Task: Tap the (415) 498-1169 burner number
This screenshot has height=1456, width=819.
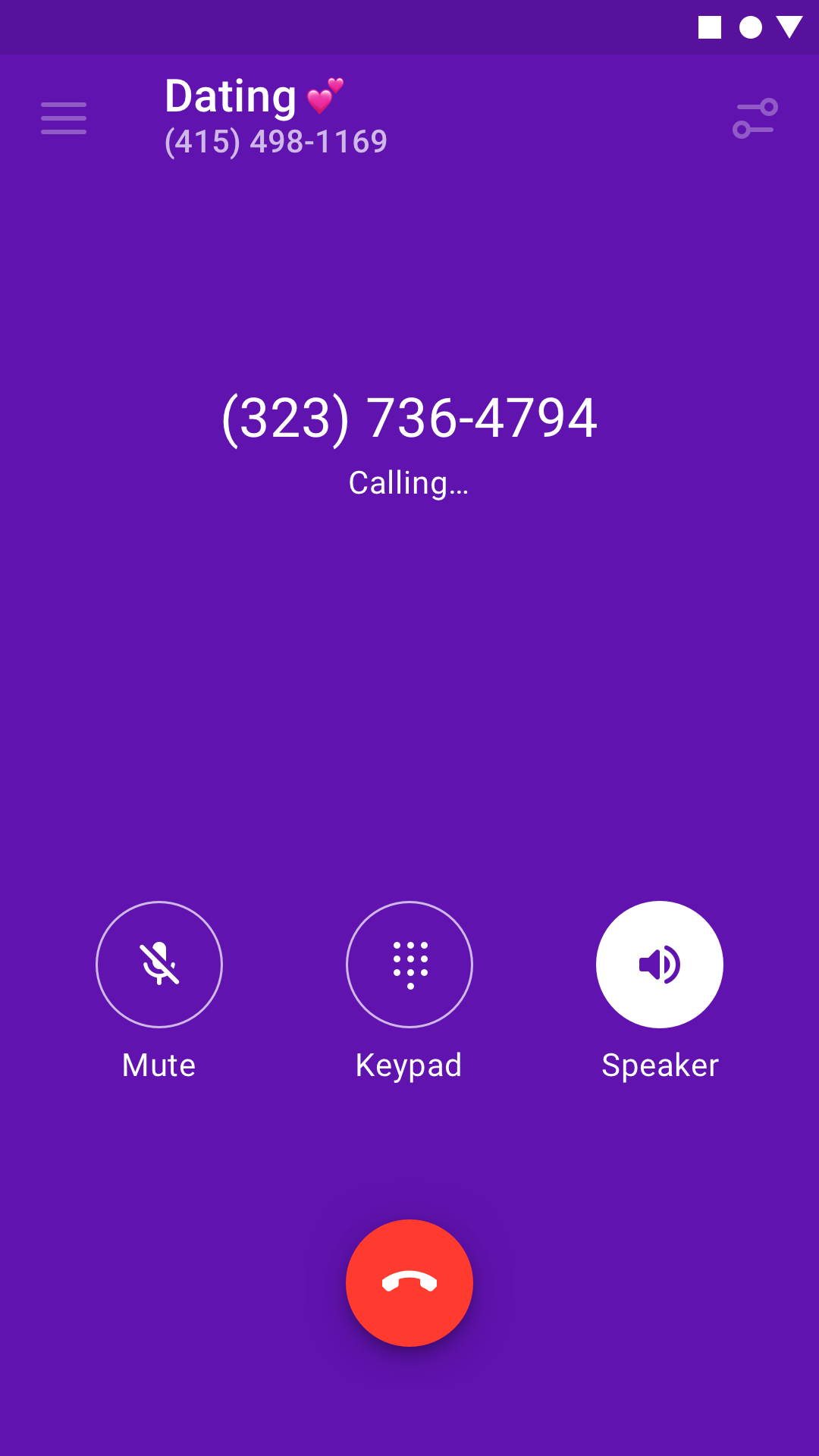Action: pos(275,141)
